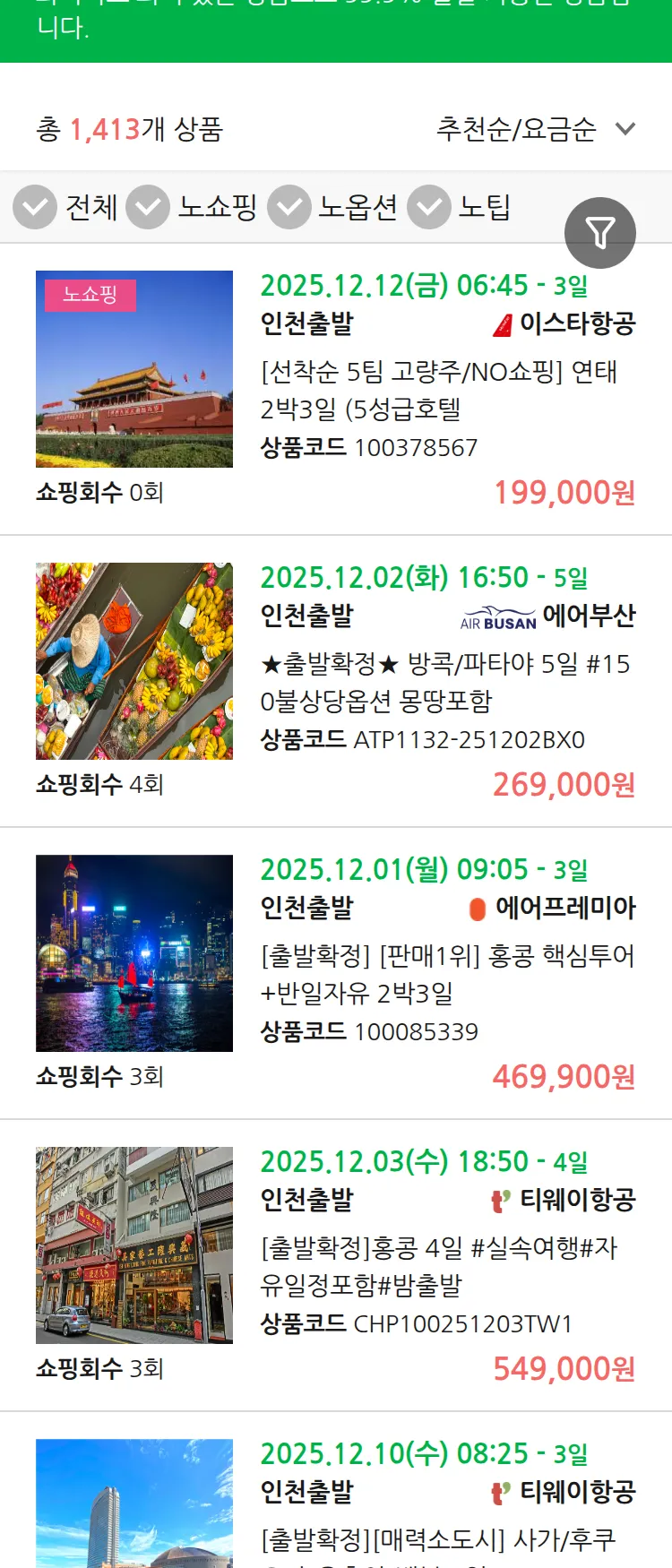This screenshot has height=1568, width=672.
Task: Expand sorting options via the chevron arrow
Action: tap(625, 130)
